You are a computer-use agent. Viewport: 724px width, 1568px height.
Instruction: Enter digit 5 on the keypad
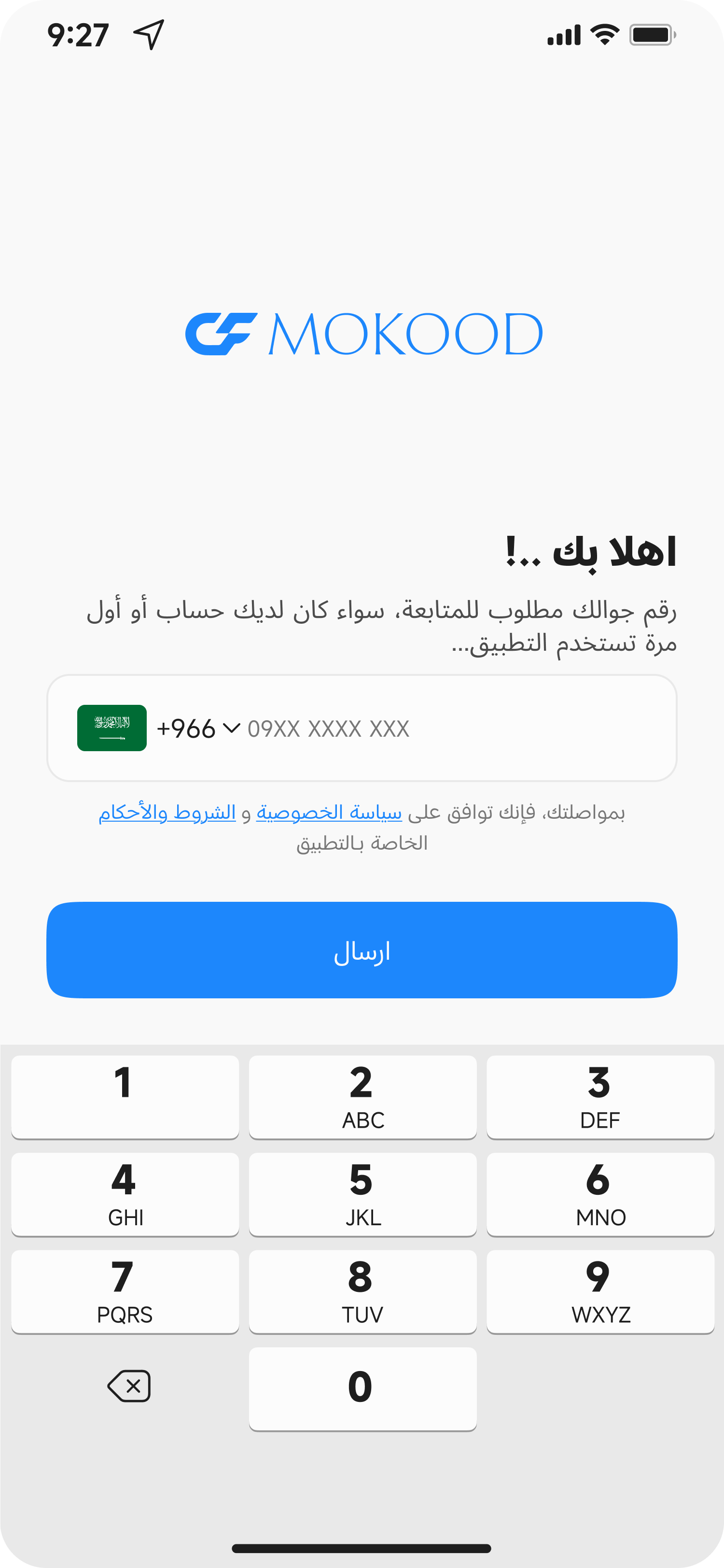[362, 1194]
